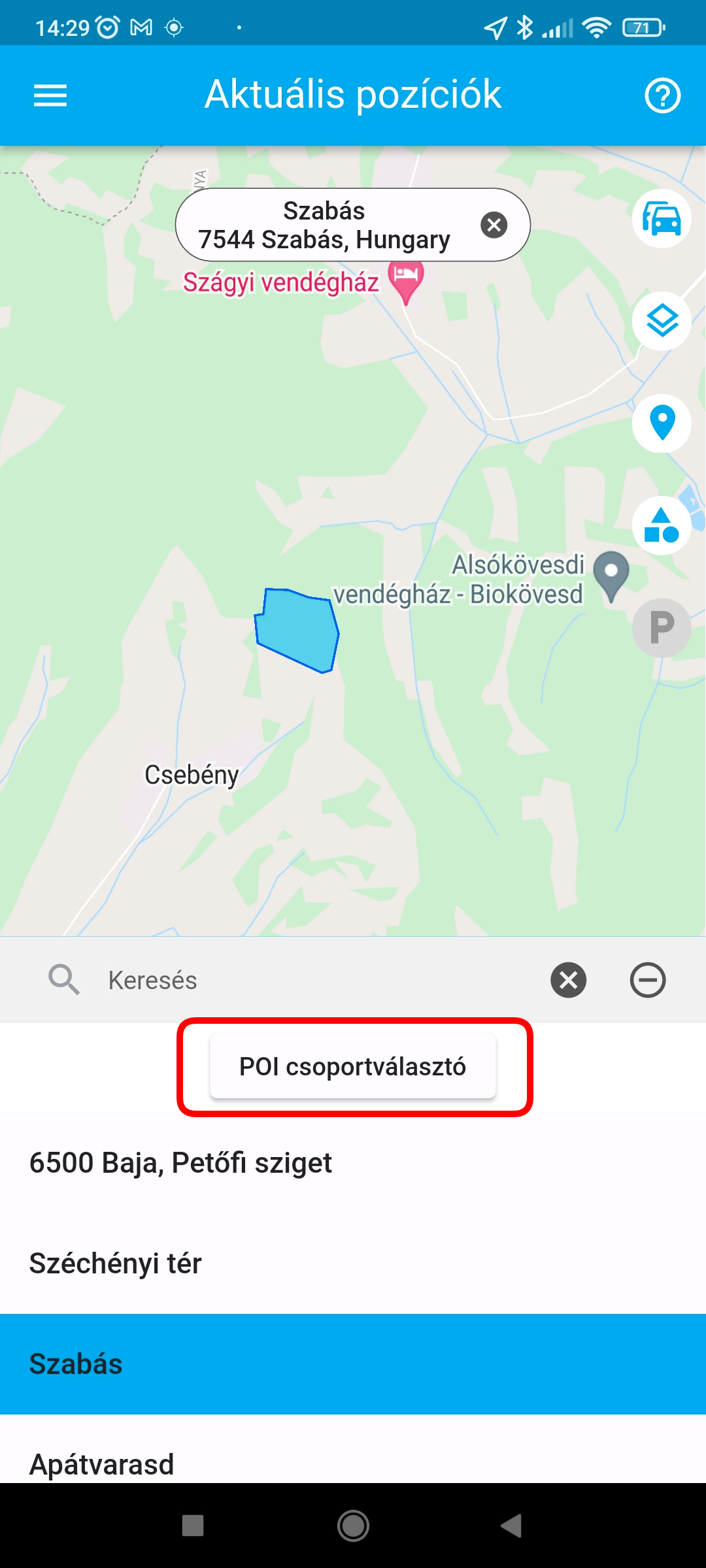Select 6500 Baja, Petőfi sziget
706x1568 pixels.
point(180,1163)
